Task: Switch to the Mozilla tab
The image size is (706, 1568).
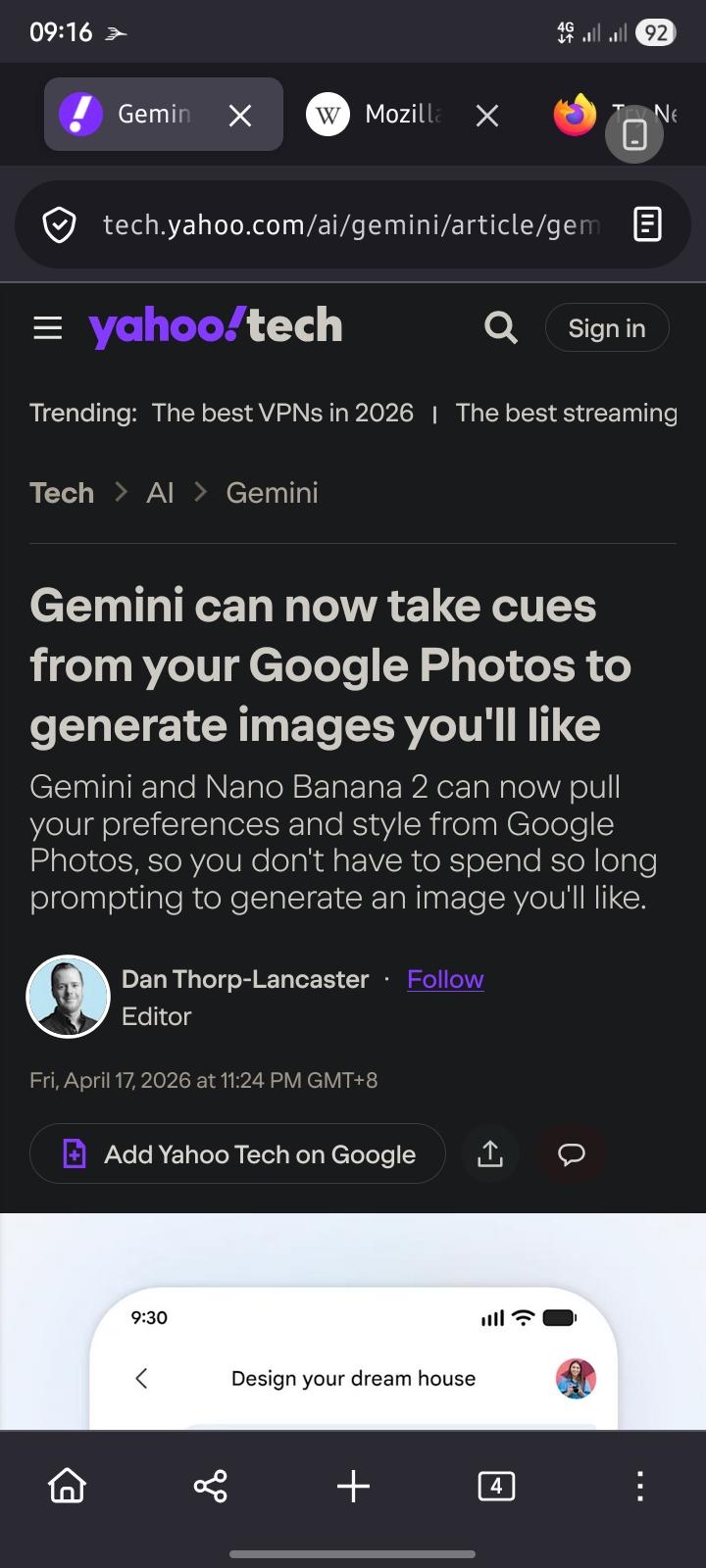Action: pyautogui.click(x=375, y=115)
